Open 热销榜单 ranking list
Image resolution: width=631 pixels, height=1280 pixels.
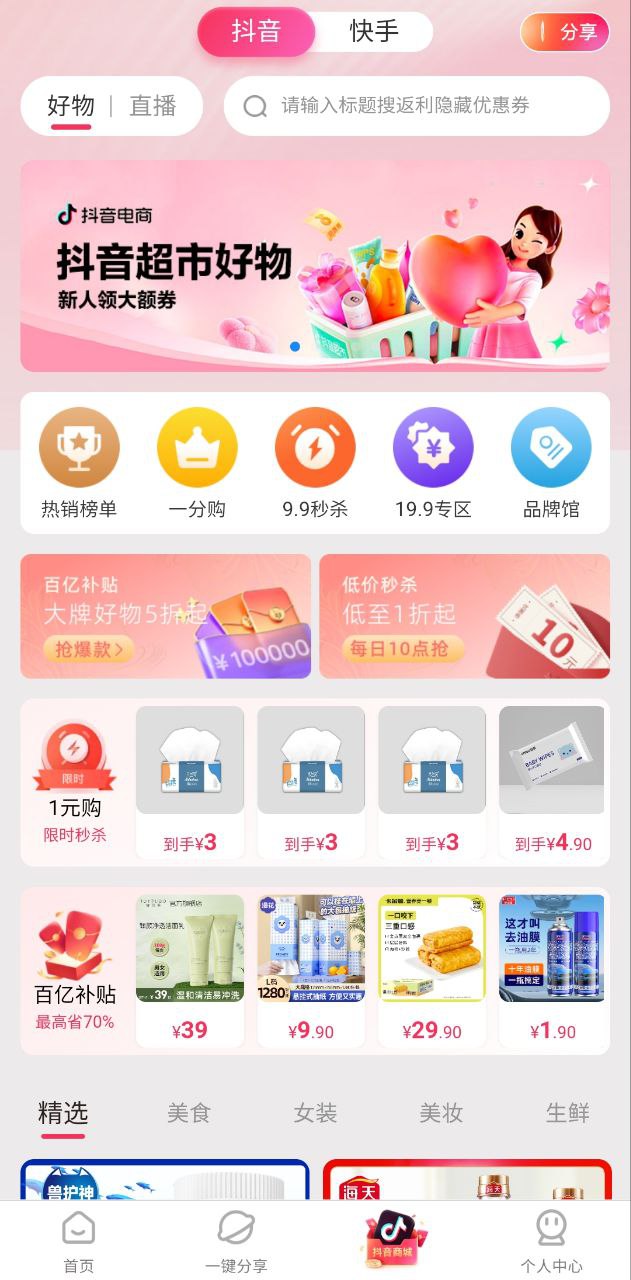click(x=79, y=464)
